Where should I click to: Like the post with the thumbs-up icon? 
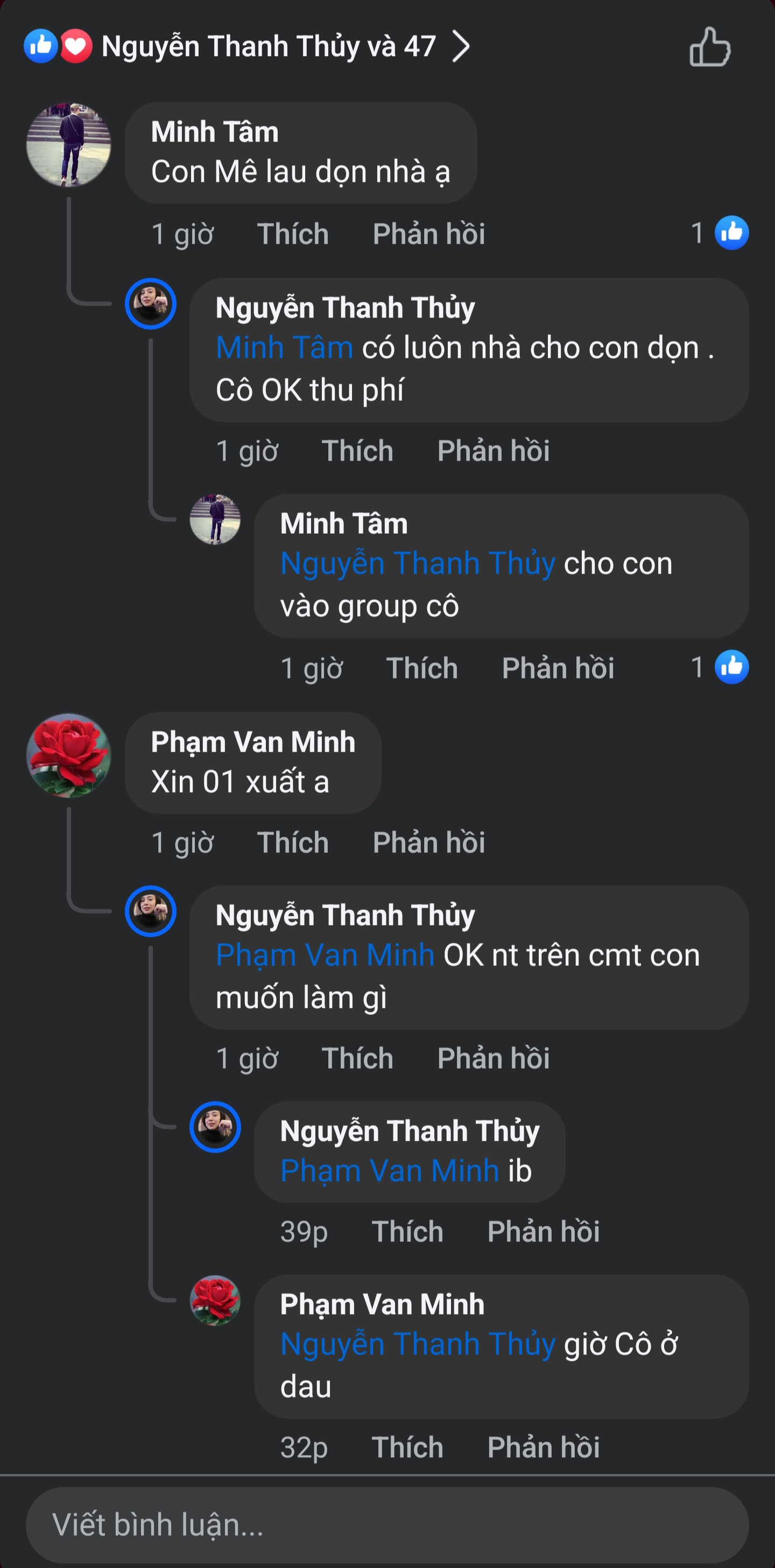[x=709, y=47]
